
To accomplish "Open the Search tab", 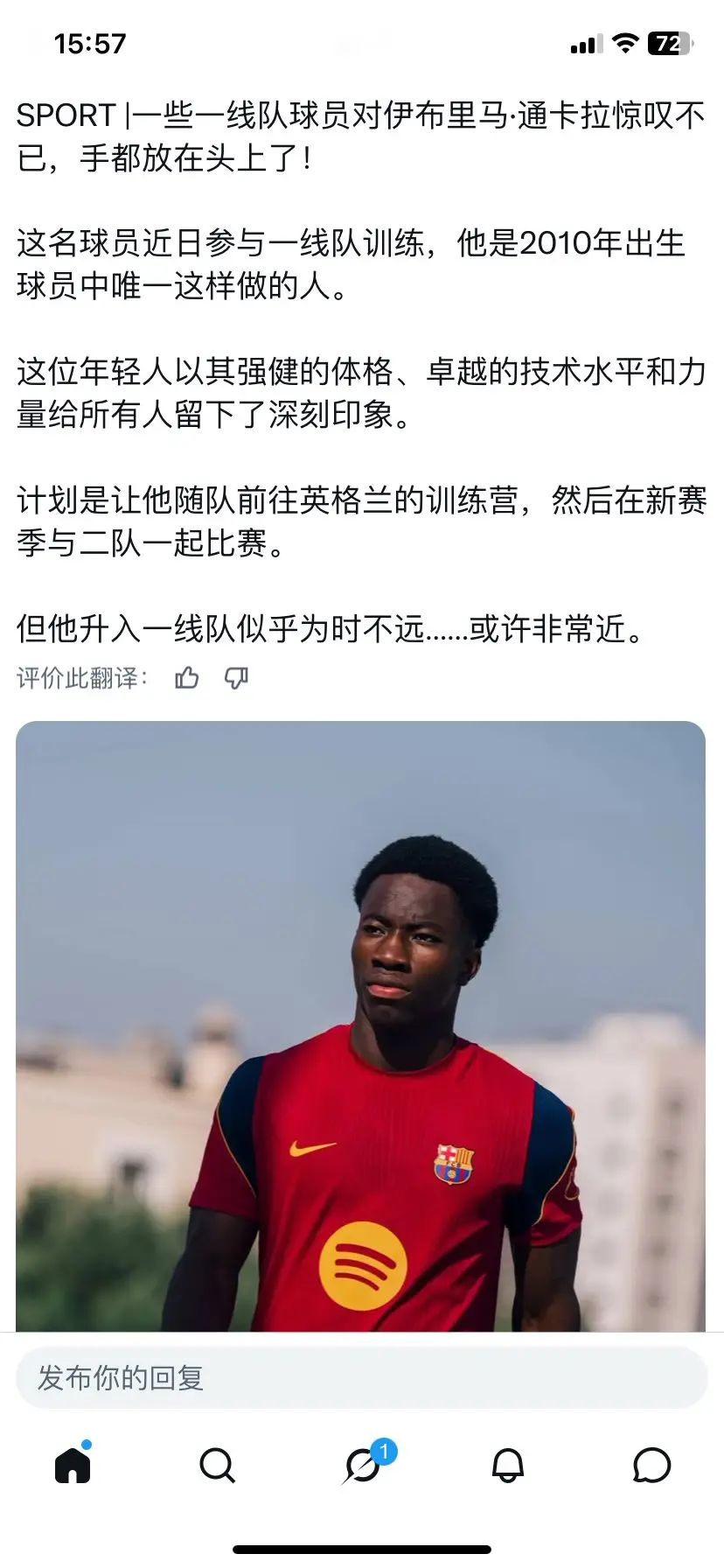I will pos(217,1466).
